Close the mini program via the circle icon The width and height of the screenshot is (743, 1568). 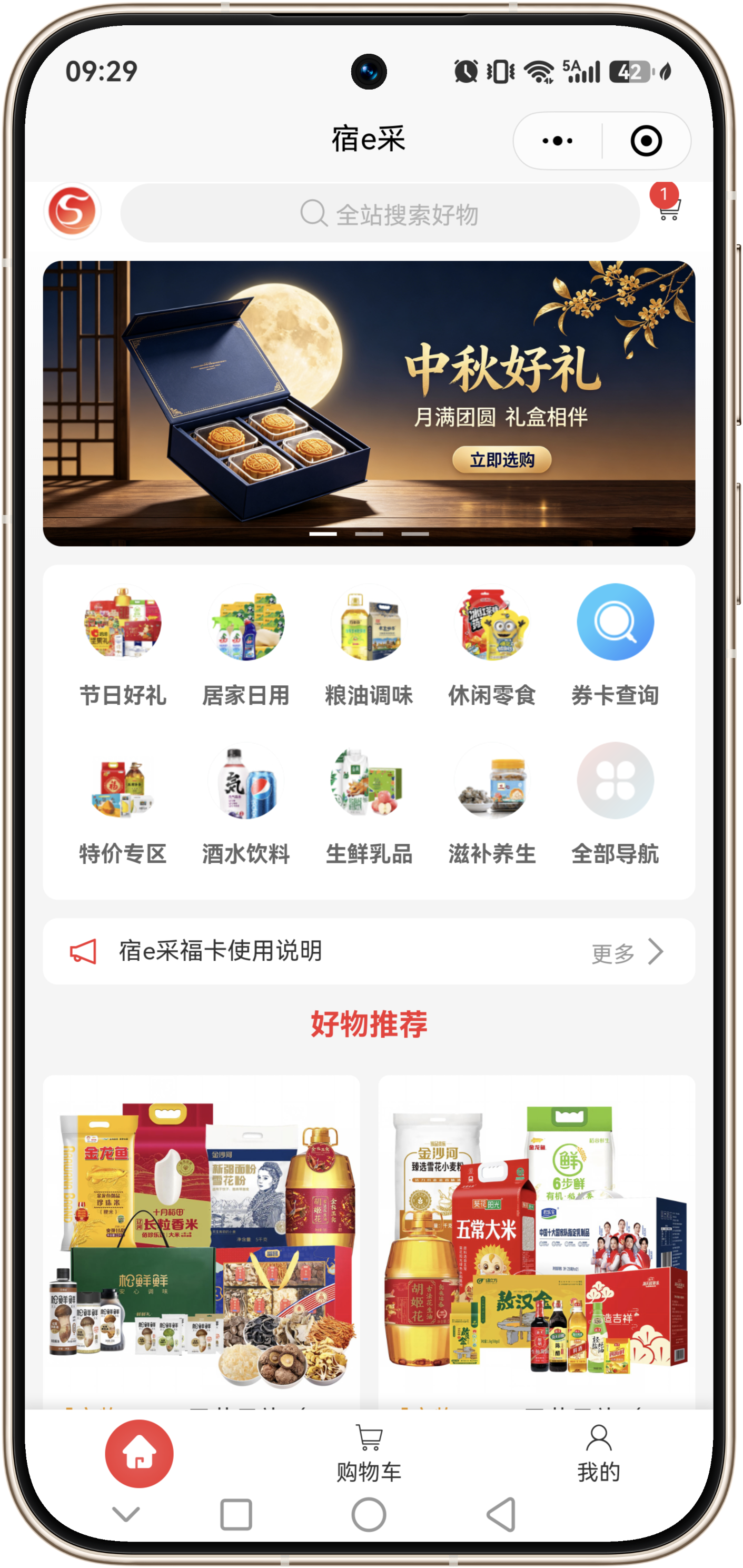coord(646,141)
